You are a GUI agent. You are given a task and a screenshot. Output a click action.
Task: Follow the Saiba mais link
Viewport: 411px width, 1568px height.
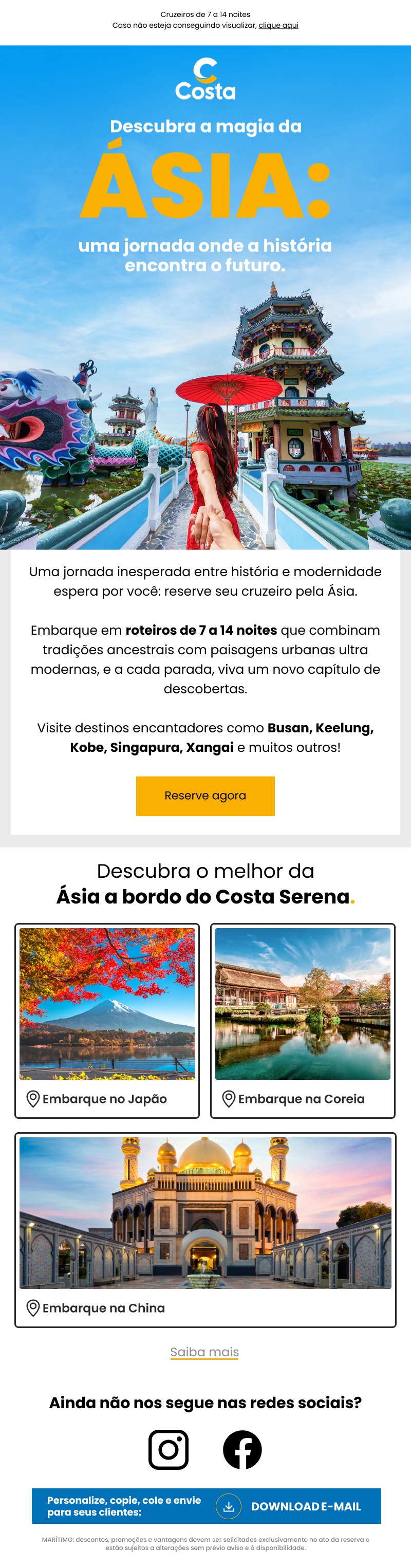tap(204, 1352)
